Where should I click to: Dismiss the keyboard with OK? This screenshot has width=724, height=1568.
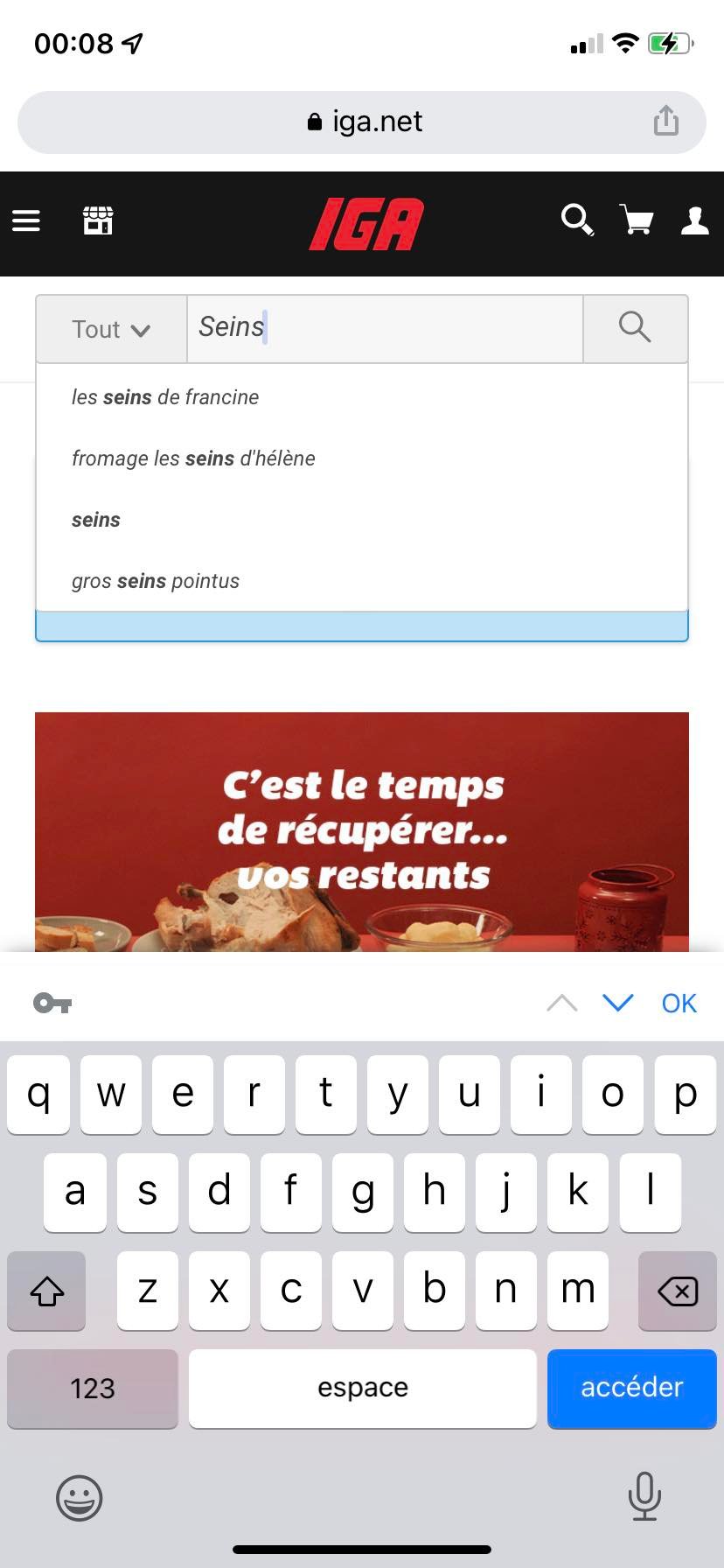pos(679,1003)
